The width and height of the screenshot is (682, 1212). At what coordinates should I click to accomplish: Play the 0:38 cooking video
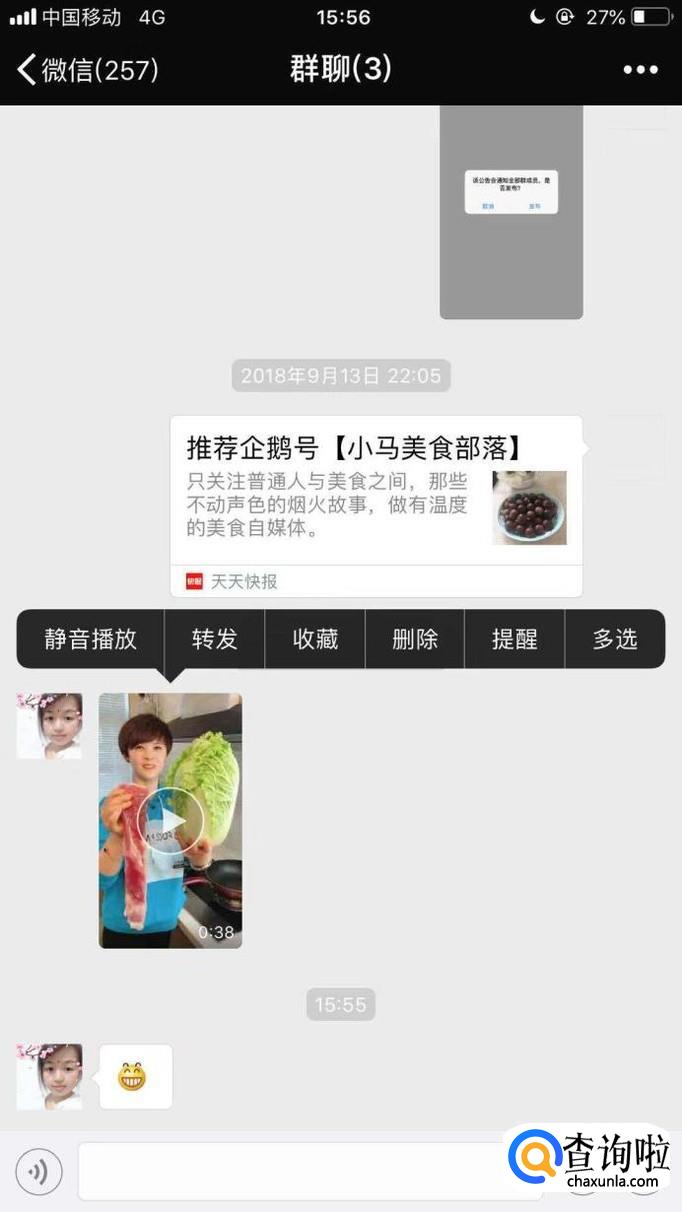[170, 820]
